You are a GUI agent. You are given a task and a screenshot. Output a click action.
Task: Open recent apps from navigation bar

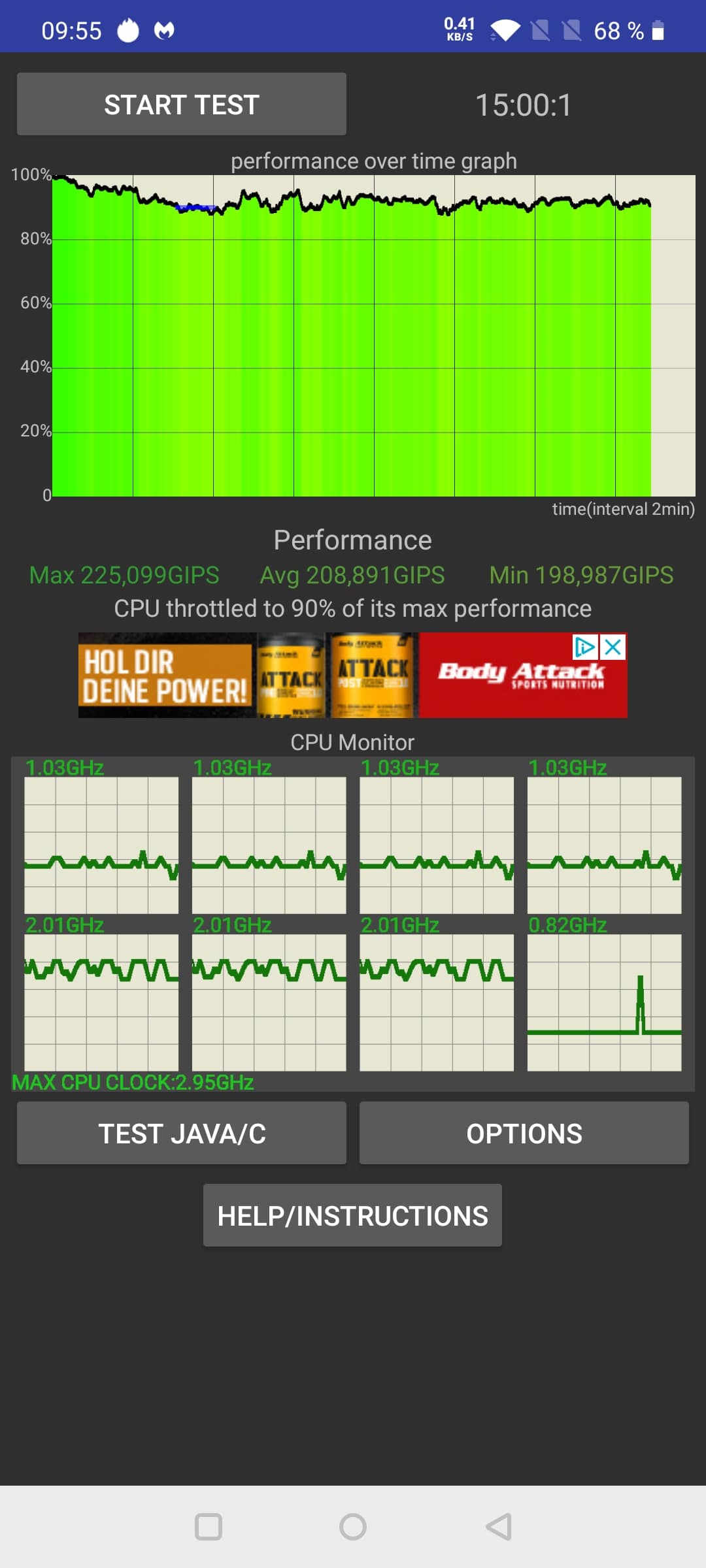click(x=209, y=1527)
